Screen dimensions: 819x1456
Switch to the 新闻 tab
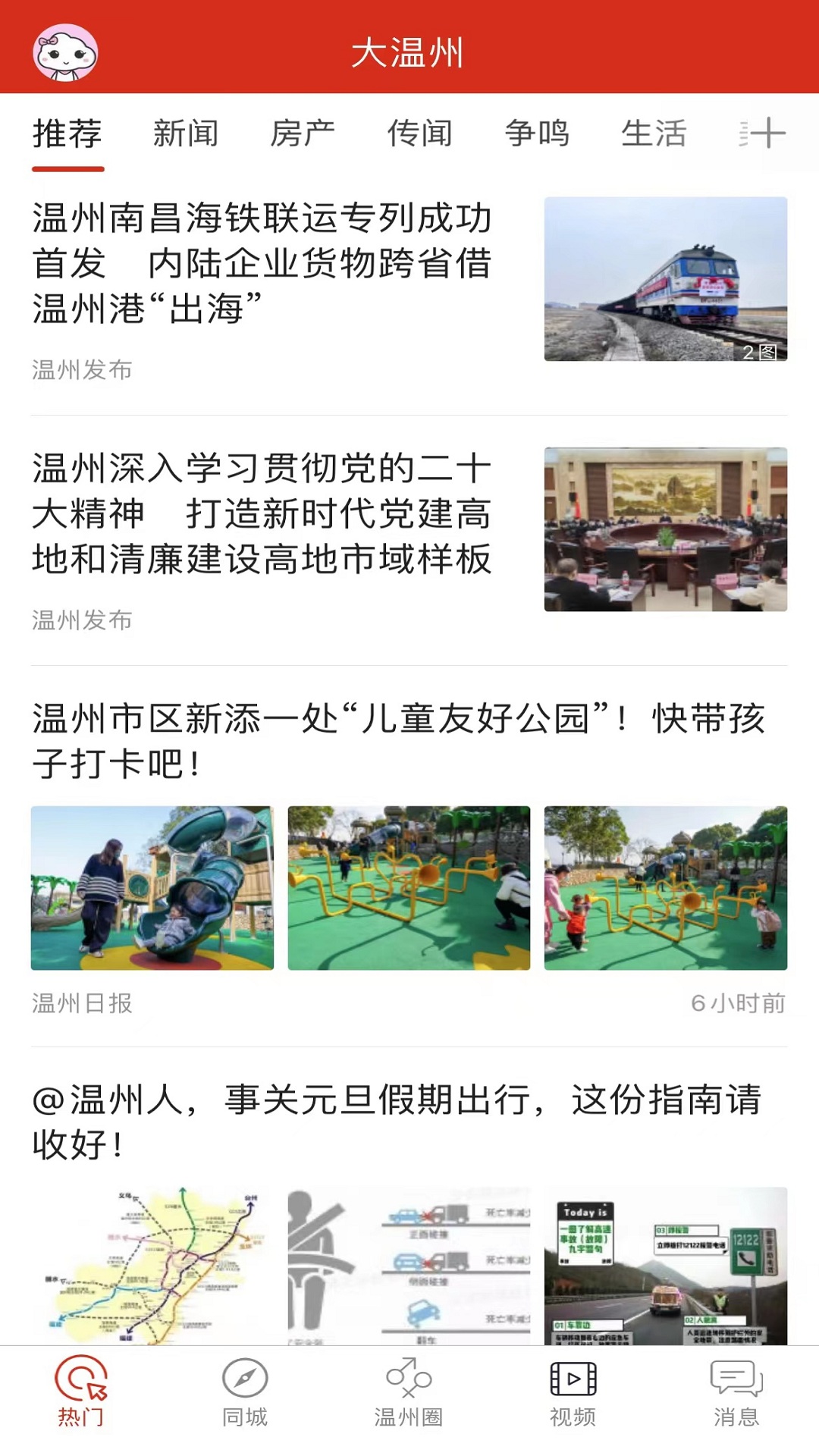(x=185, y=133)
